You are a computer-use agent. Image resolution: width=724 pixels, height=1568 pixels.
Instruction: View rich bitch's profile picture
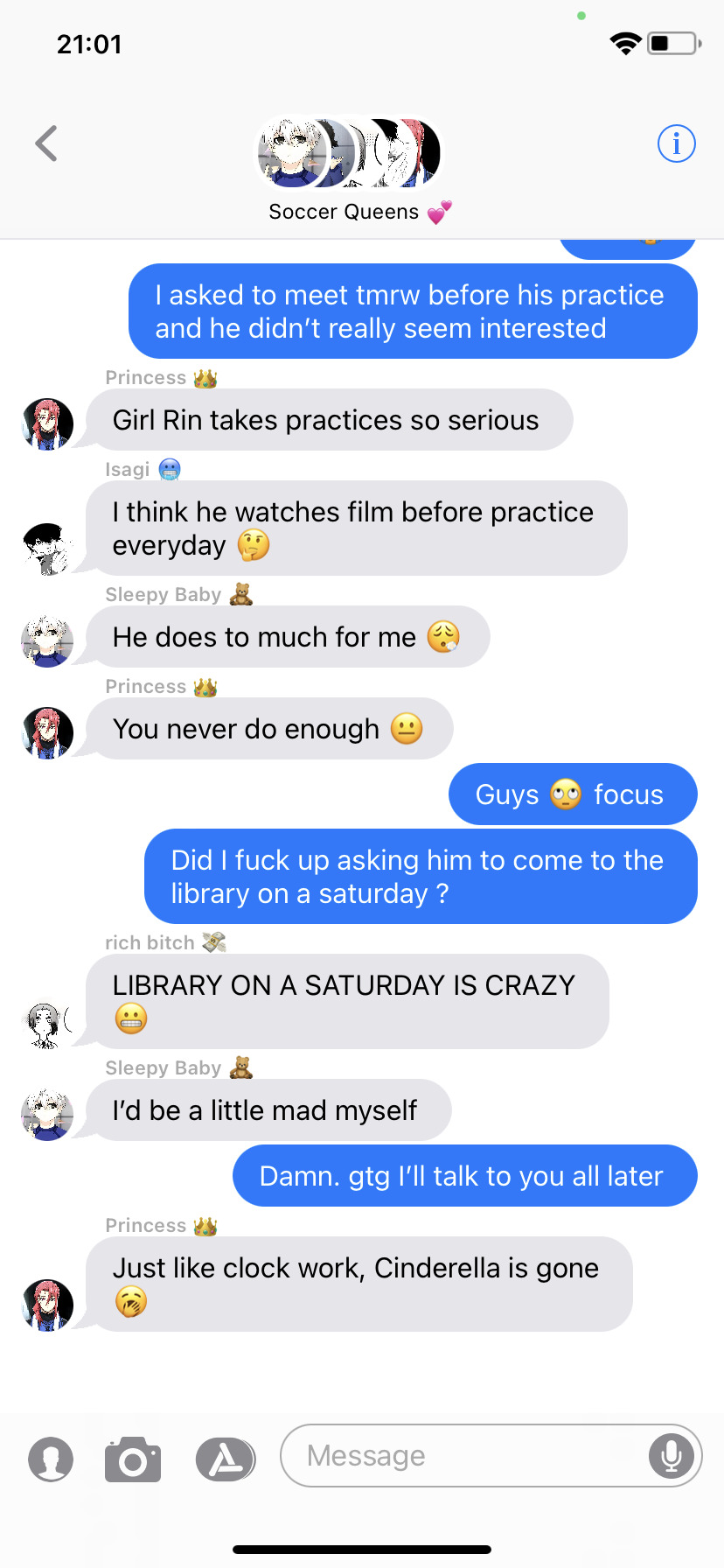coord(47,1022)
